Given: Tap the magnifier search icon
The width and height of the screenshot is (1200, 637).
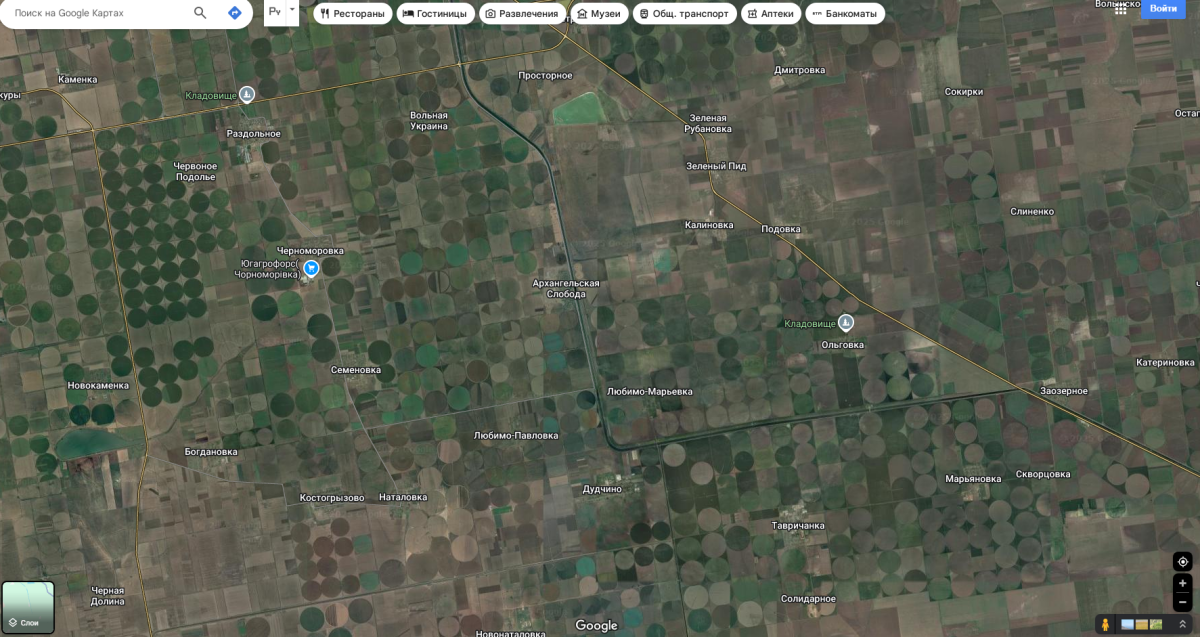Looking at the screenshot, I should pos(200,13).
